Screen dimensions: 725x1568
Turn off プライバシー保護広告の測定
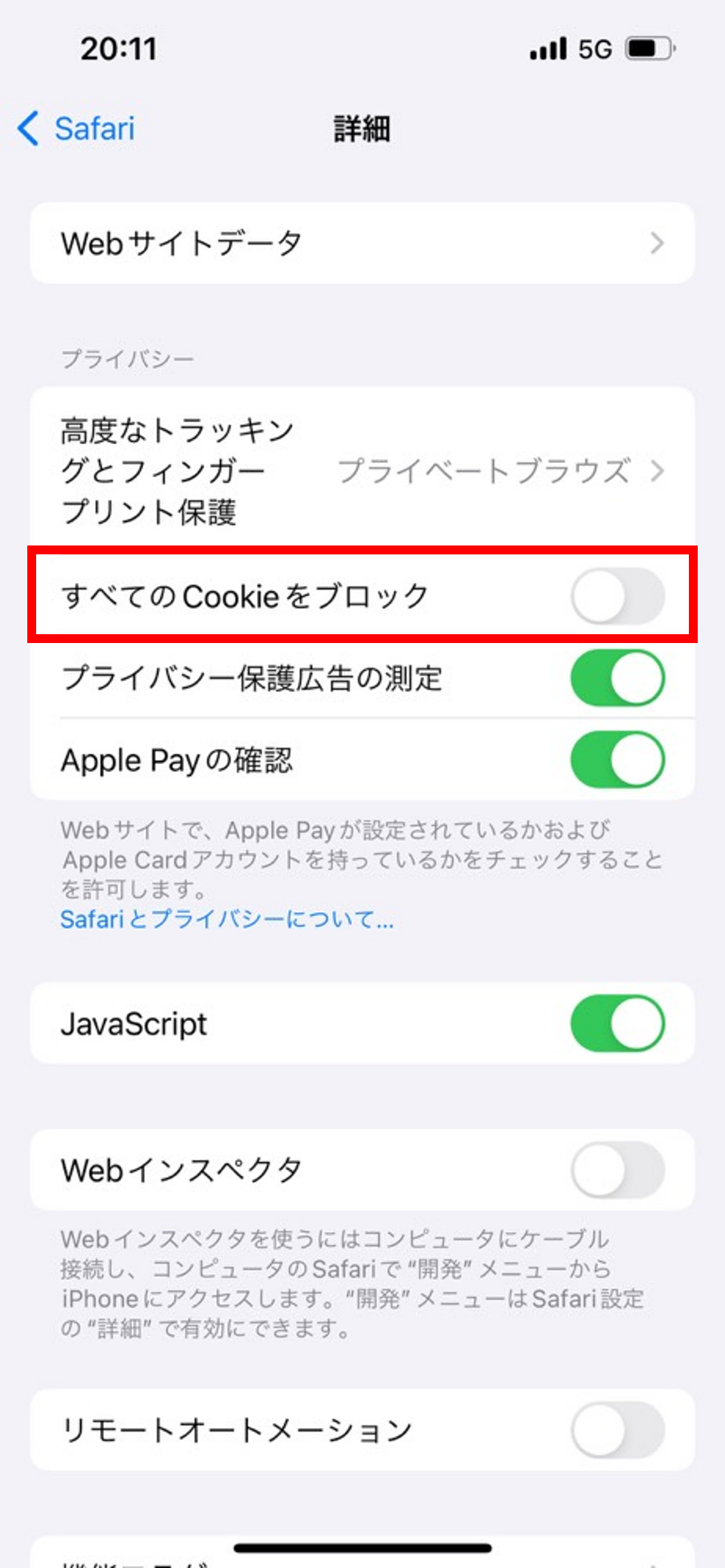[x=618, y=678]
